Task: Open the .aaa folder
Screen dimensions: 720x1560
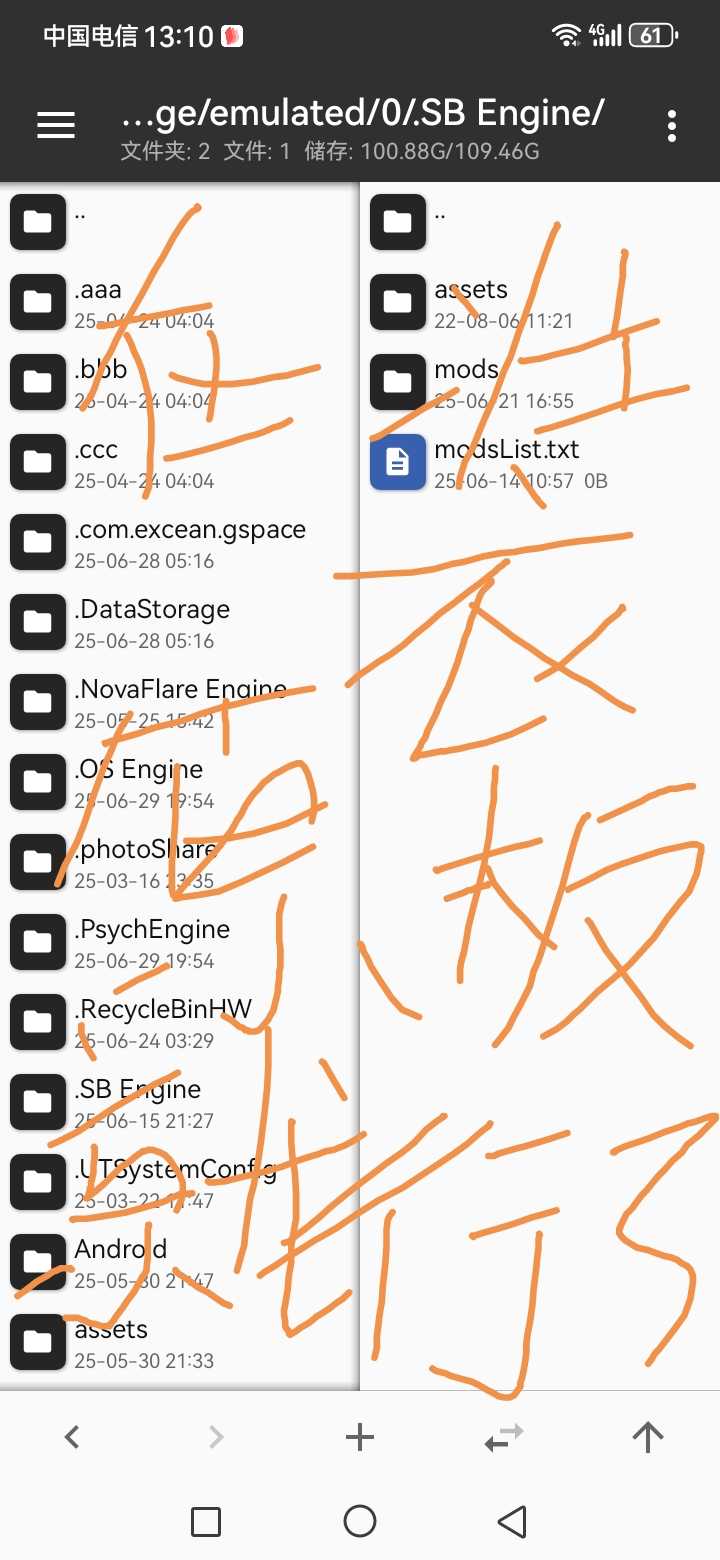Action: pyautogui.click(x=180, y=302)
